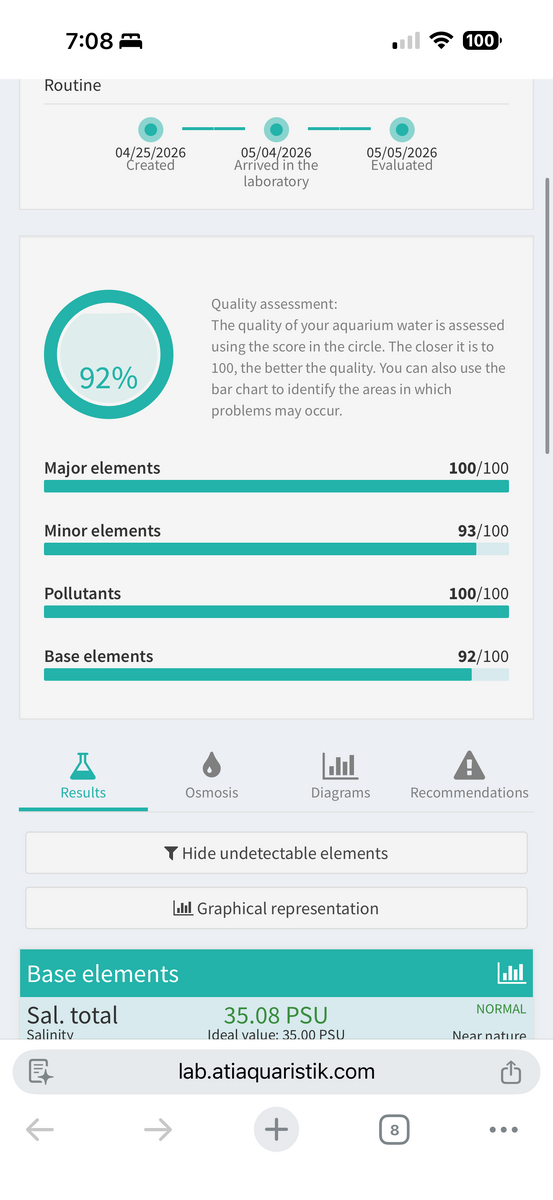This screenshot has height=1200, width=553.
Task: Open Graphical representation
Action: [x=276, y=909]
